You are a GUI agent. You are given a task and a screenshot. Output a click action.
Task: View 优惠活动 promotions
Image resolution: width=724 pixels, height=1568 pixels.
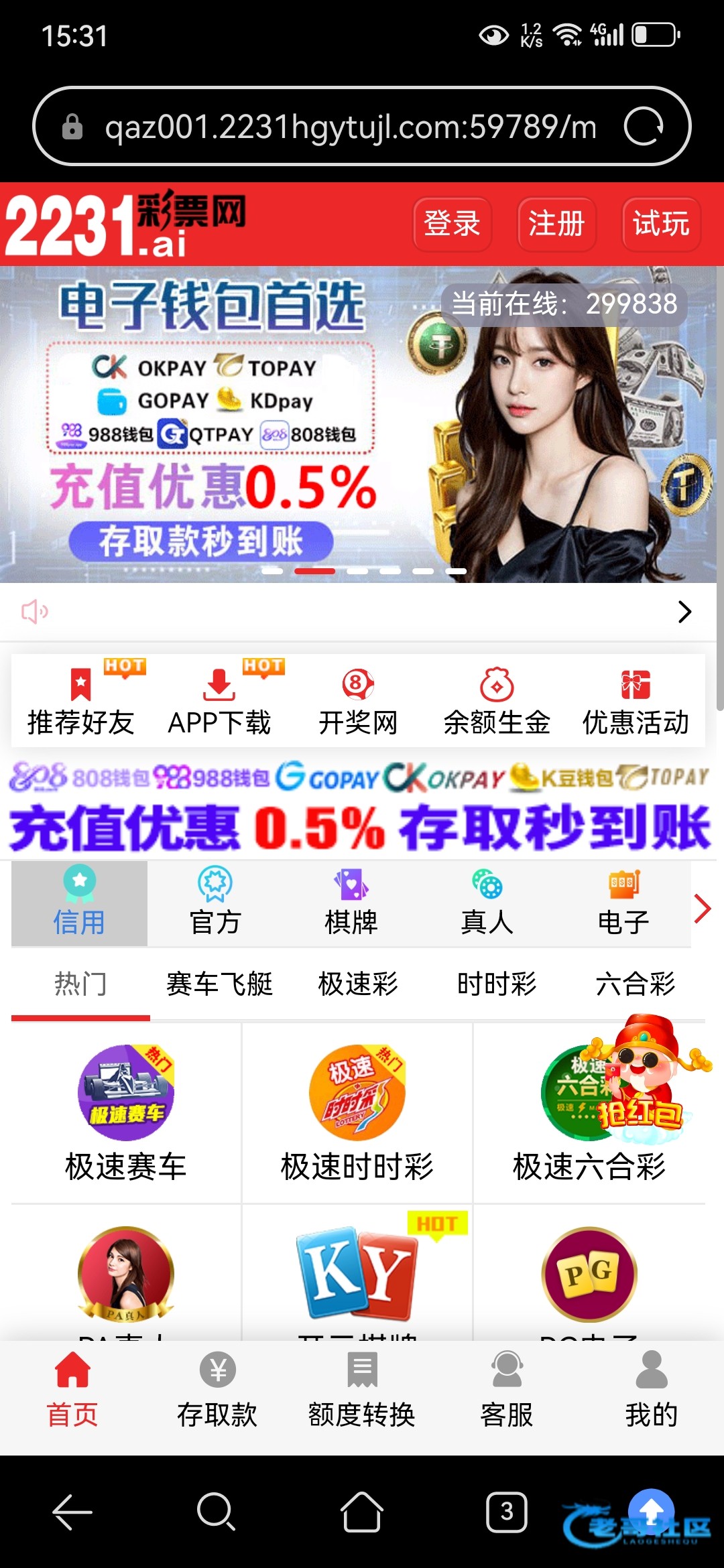tap(636, 701)
